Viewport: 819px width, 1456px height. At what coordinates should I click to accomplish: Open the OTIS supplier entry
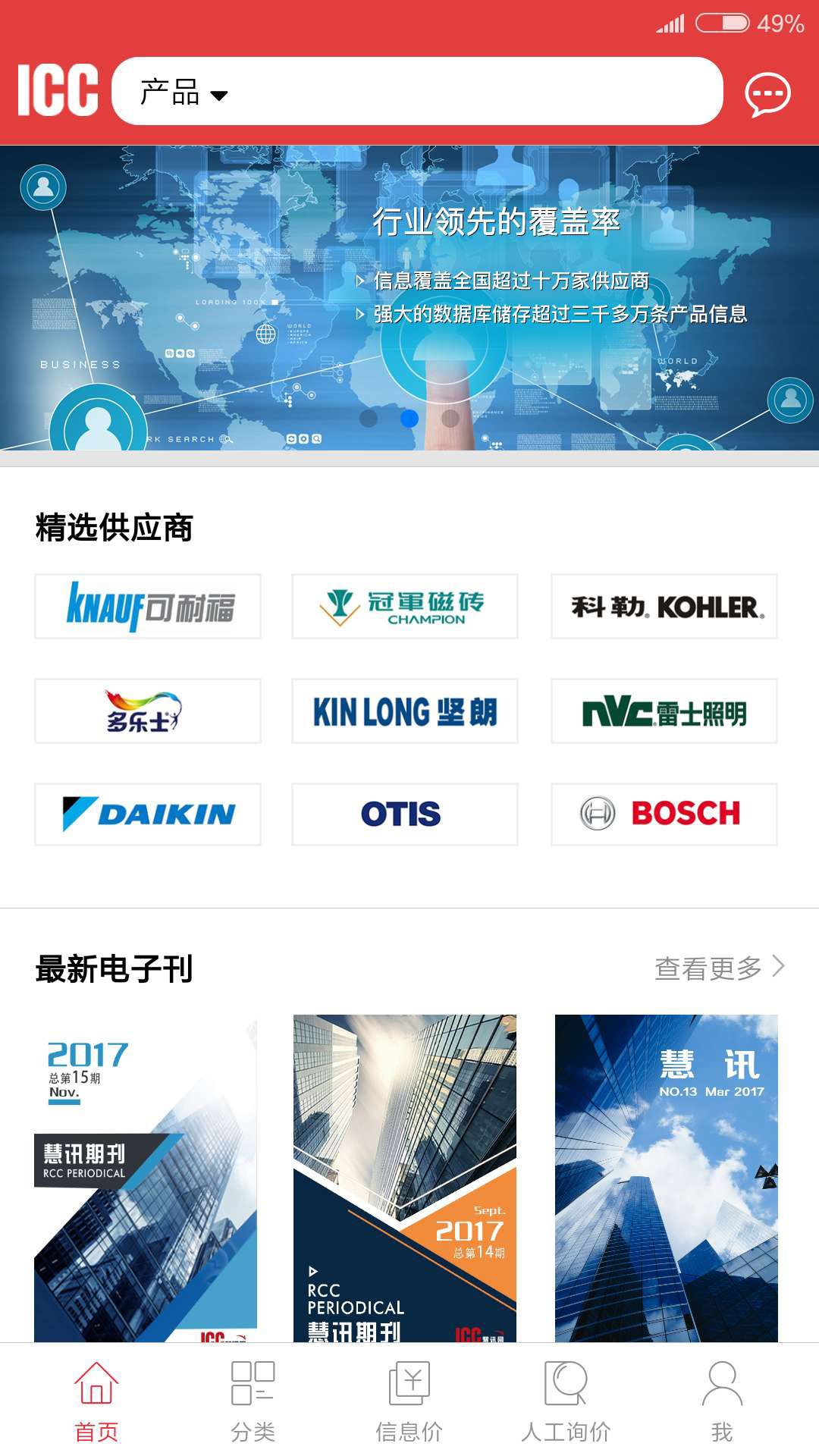405,813
